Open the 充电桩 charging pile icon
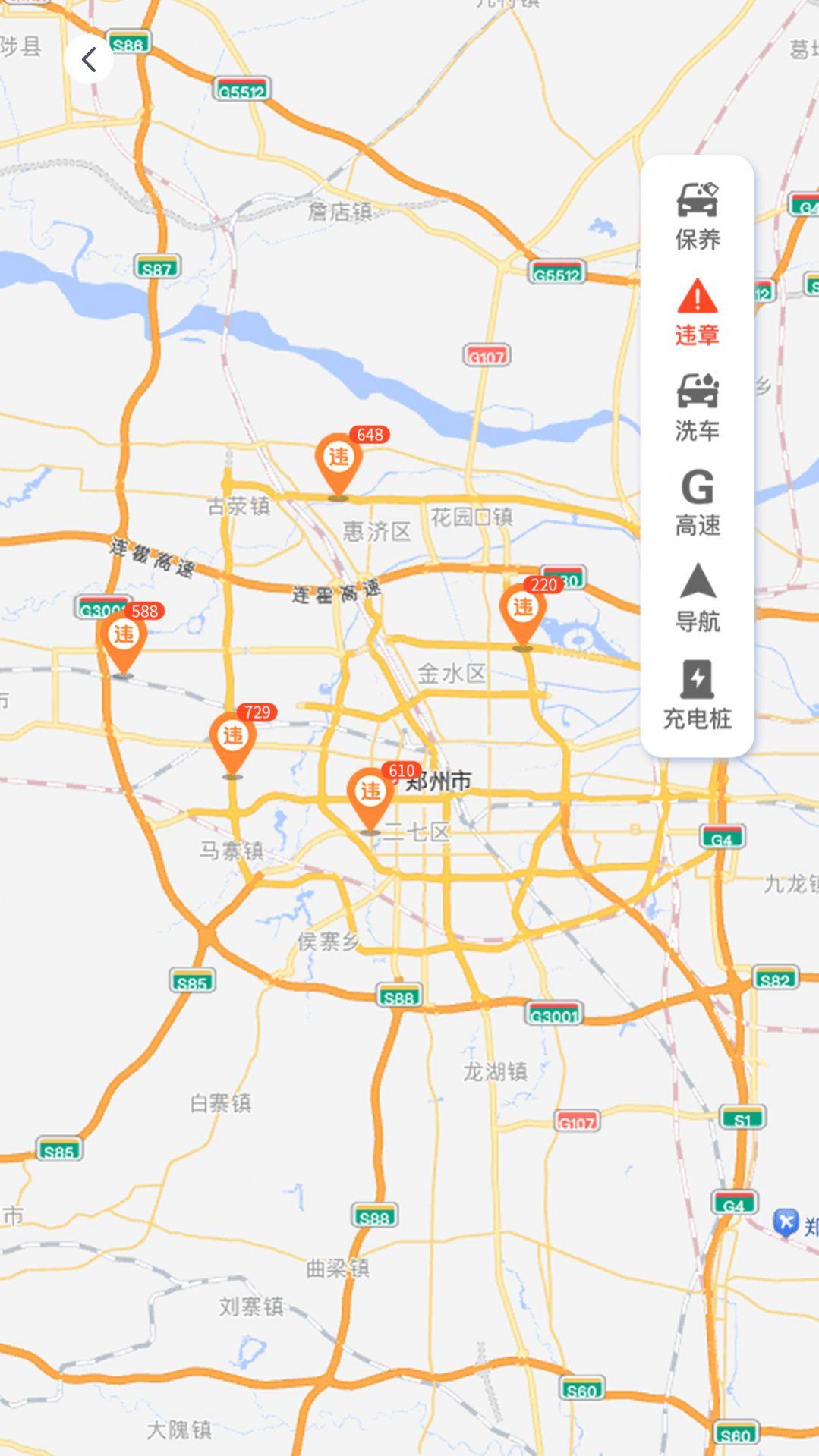The width and height of the screenshot is (819, 1456). tap(698, 690)
